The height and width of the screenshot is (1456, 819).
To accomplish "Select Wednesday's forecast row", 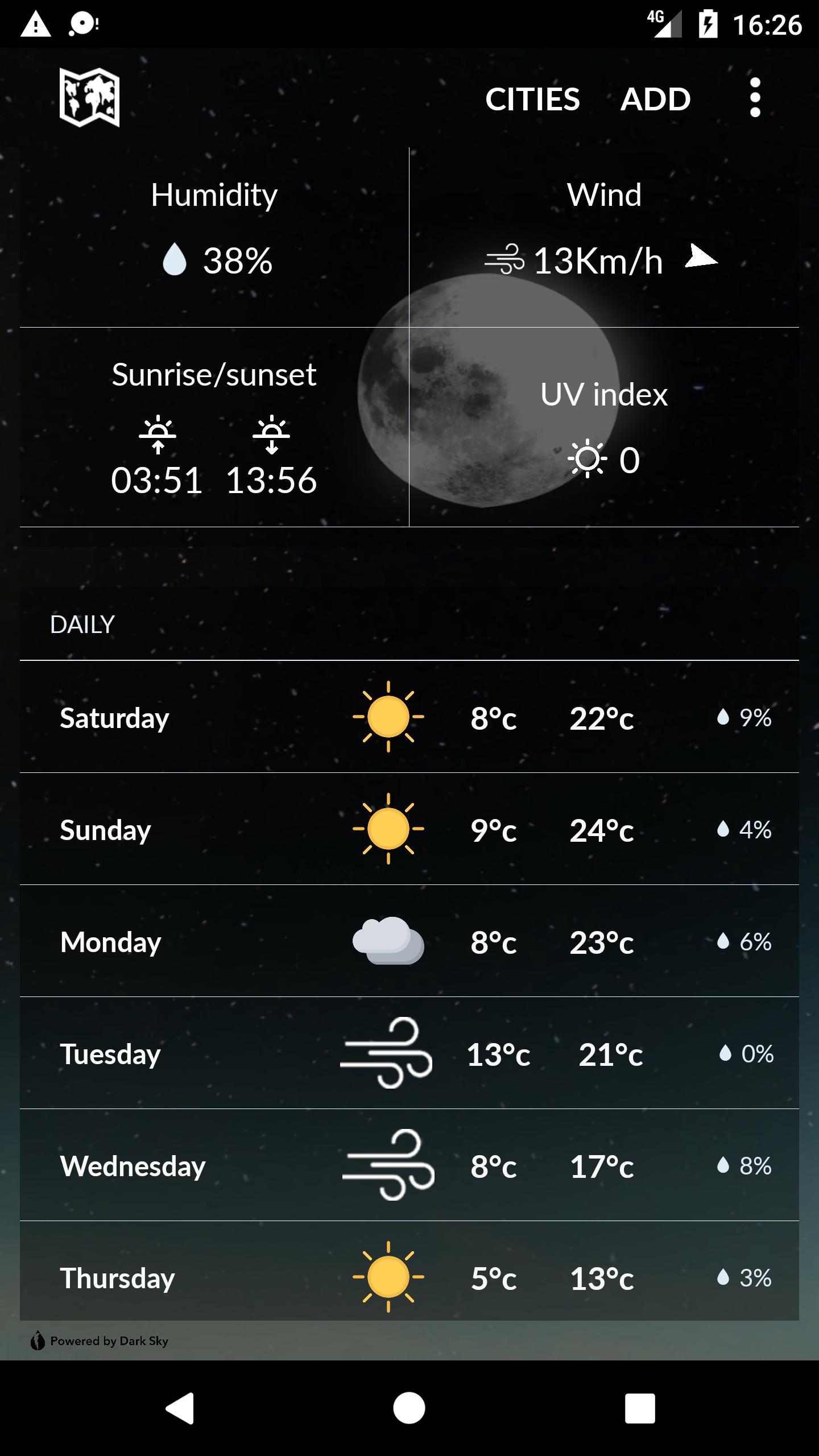I will pyautogui.click(x=409, y=1165).
